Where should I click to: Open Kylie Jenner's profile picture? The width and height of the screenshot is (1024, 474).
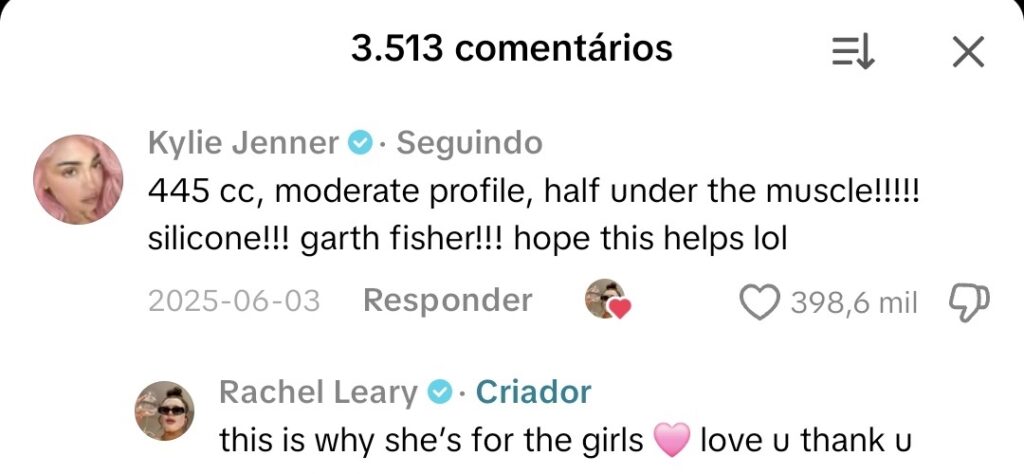coord(79,180)
